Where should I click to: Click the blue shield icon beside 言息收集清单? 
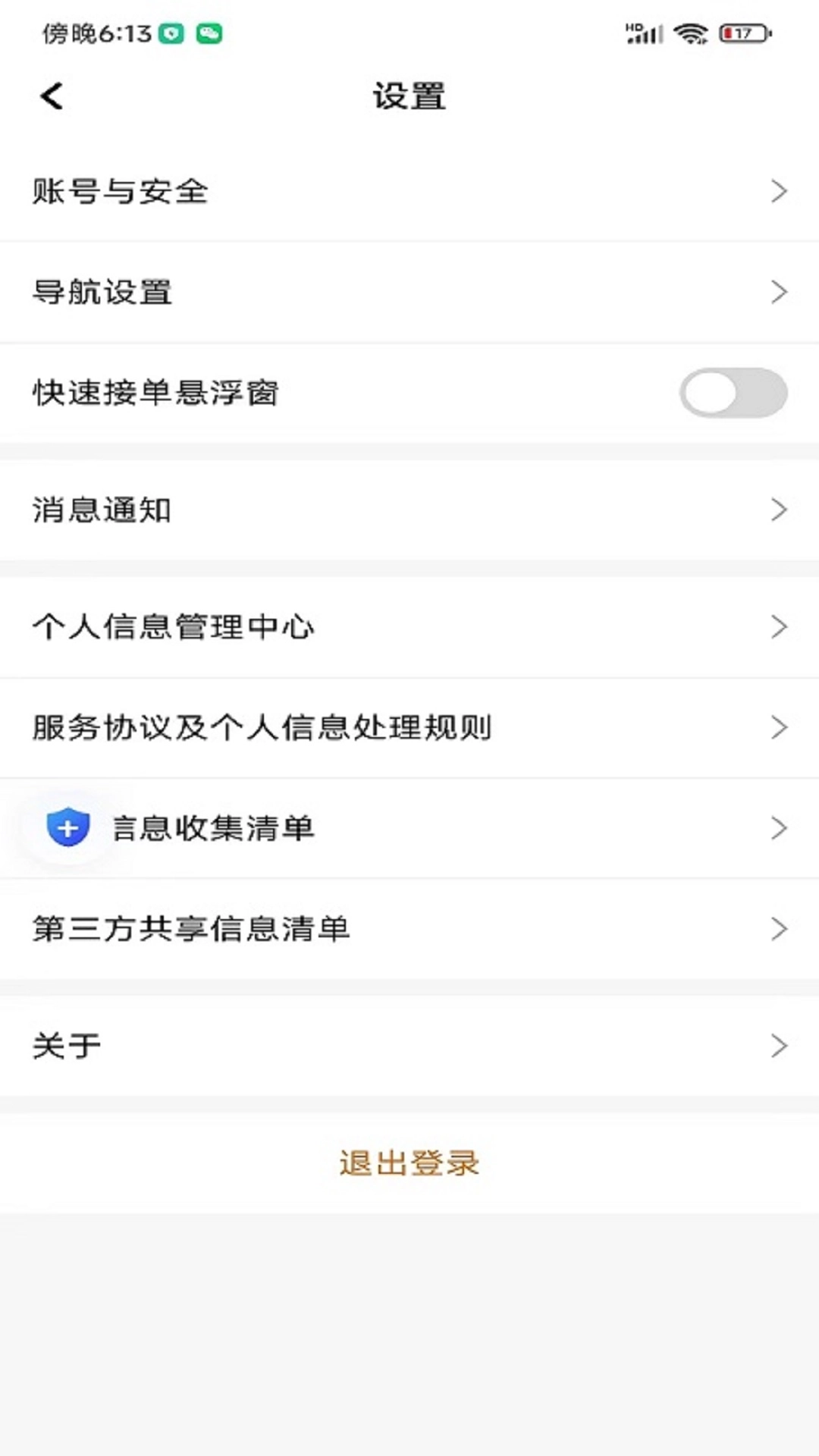pos(69,828)
